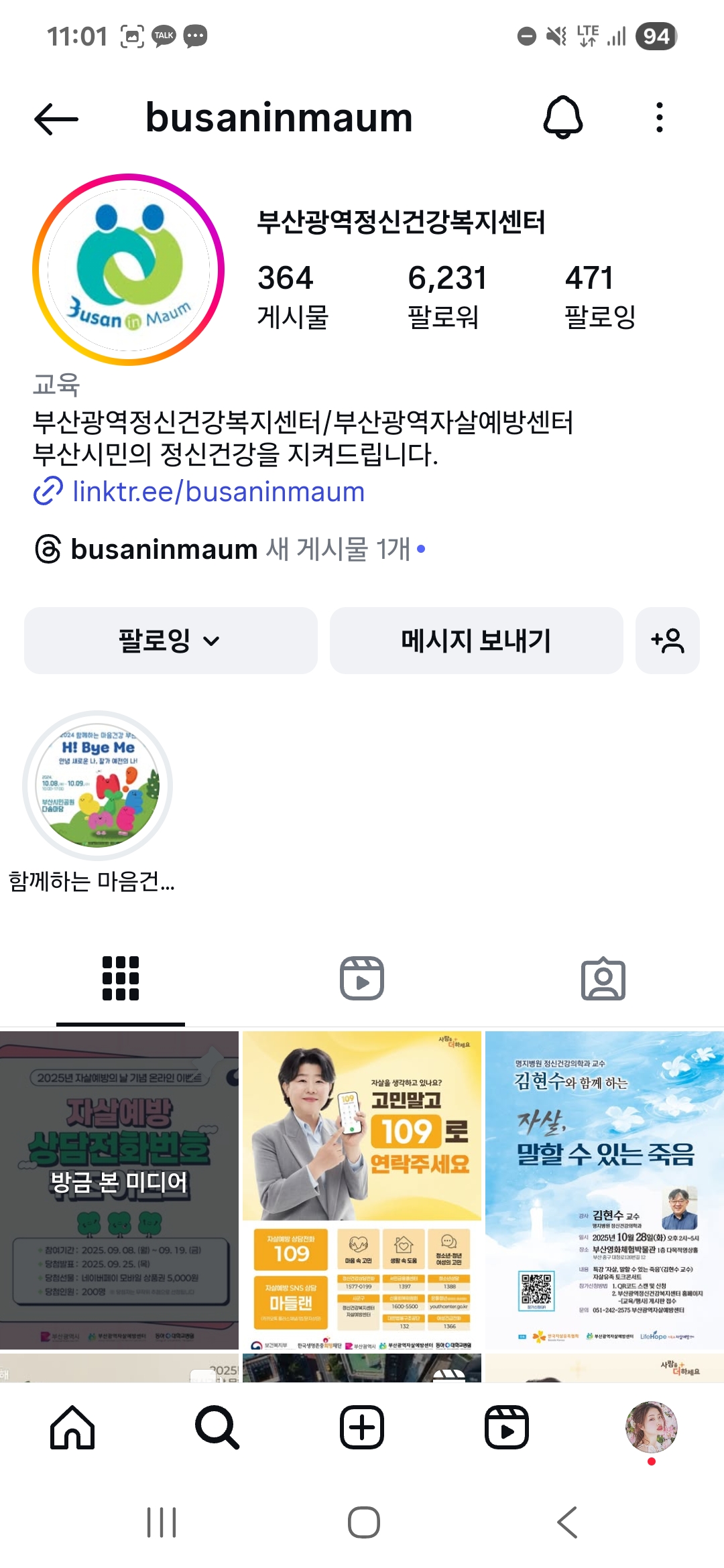Go back using the top-left arrow

tap(56, 119)
